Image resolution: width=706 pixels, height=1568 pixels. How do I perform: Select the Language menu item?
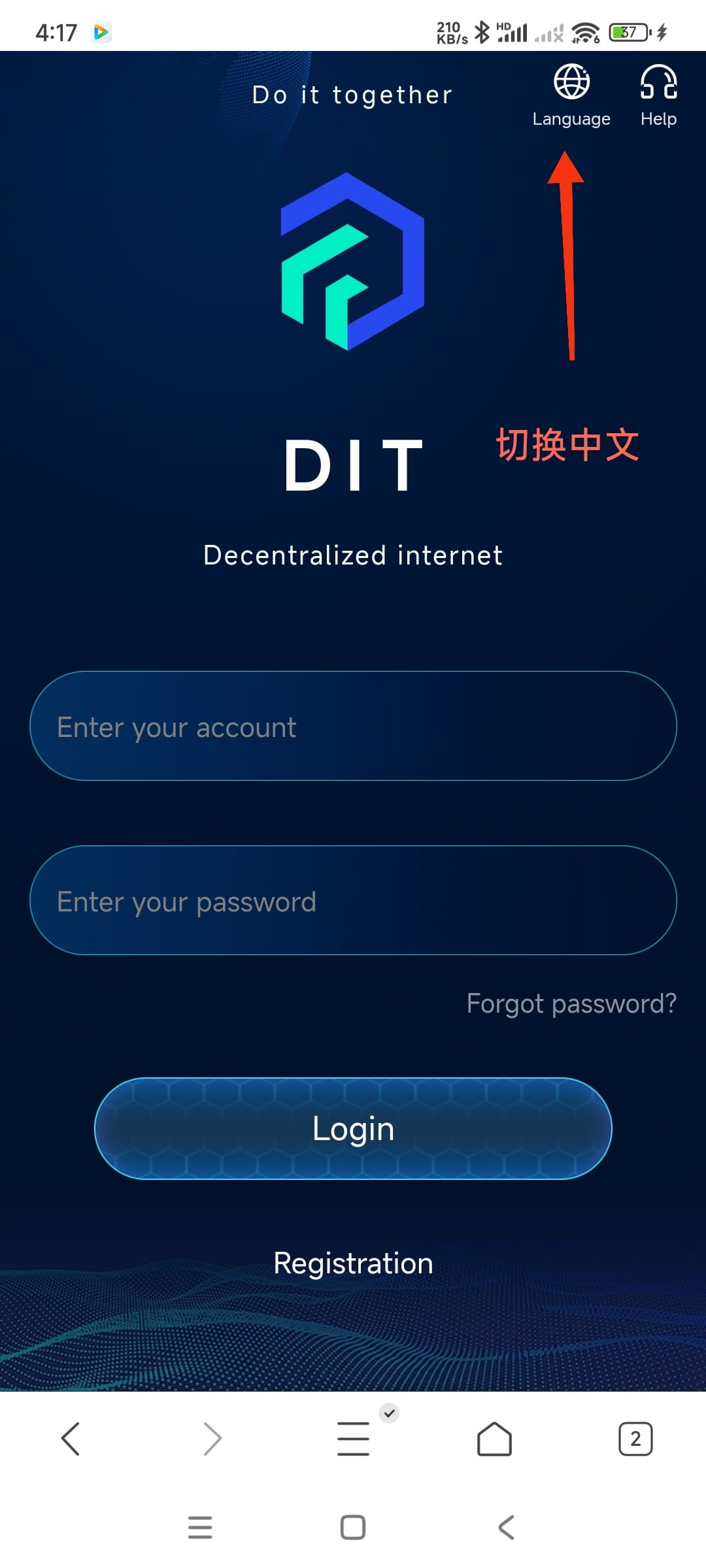pyautogui.click(x=571, y=118)
